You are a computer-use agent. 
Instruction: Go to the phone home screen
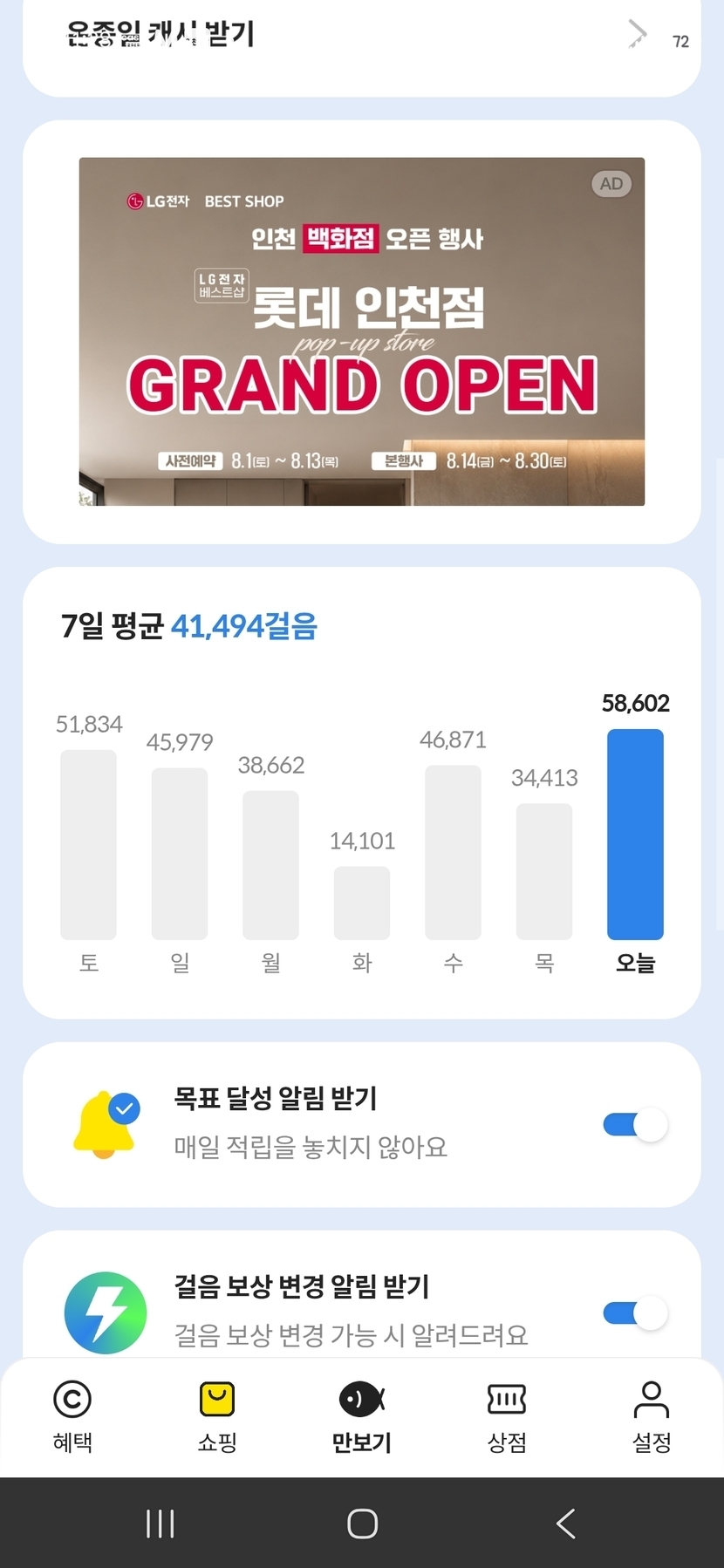(x=362, y=1524)
